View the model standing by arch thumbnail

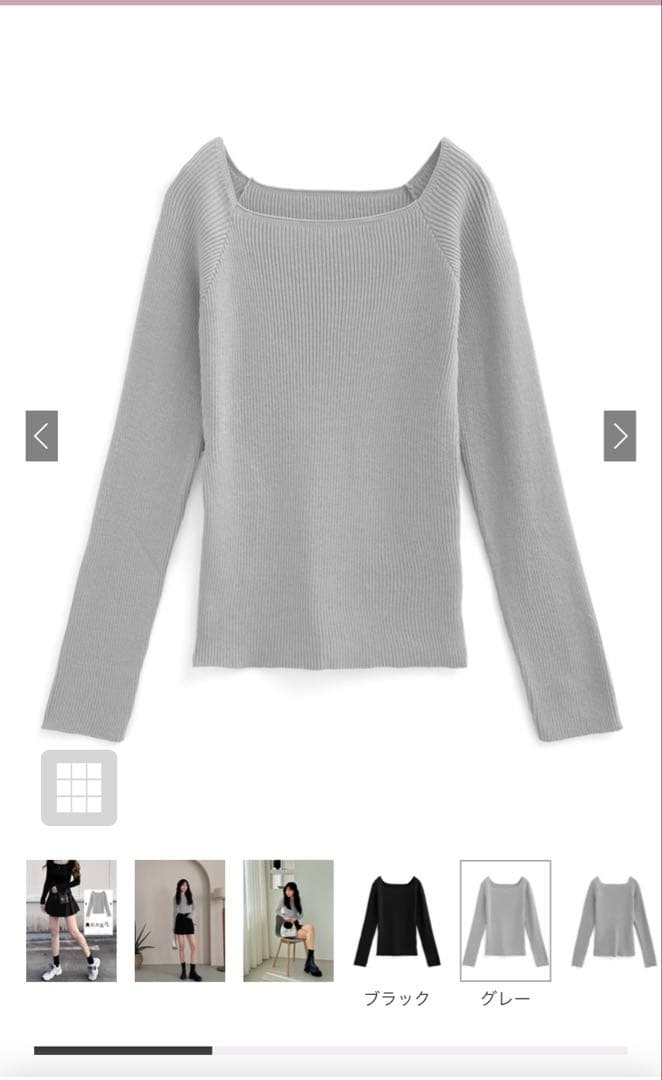point(180,920)
